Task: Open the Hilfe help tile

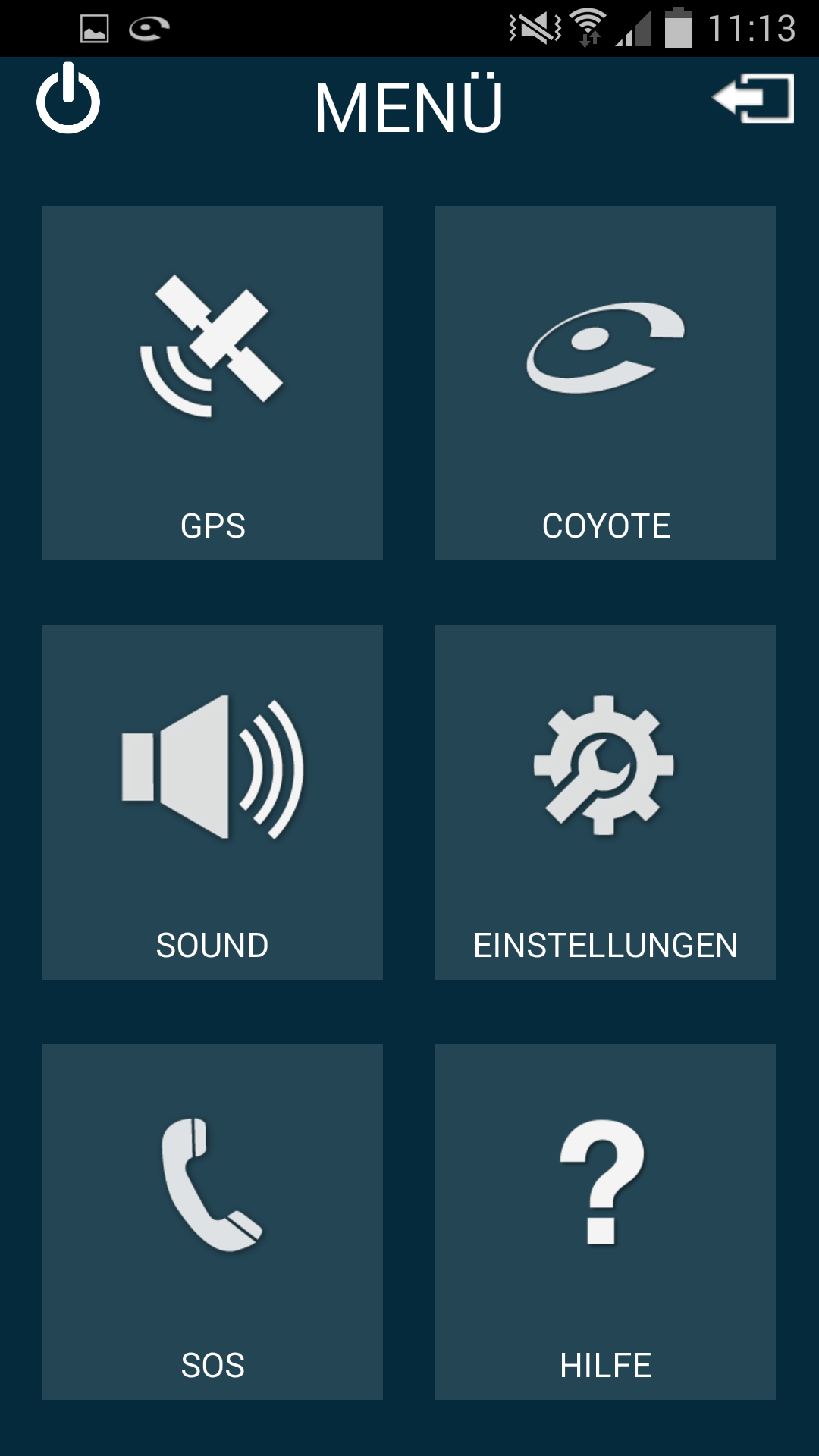Action: pyautogui.click(x=604, y=1222)
